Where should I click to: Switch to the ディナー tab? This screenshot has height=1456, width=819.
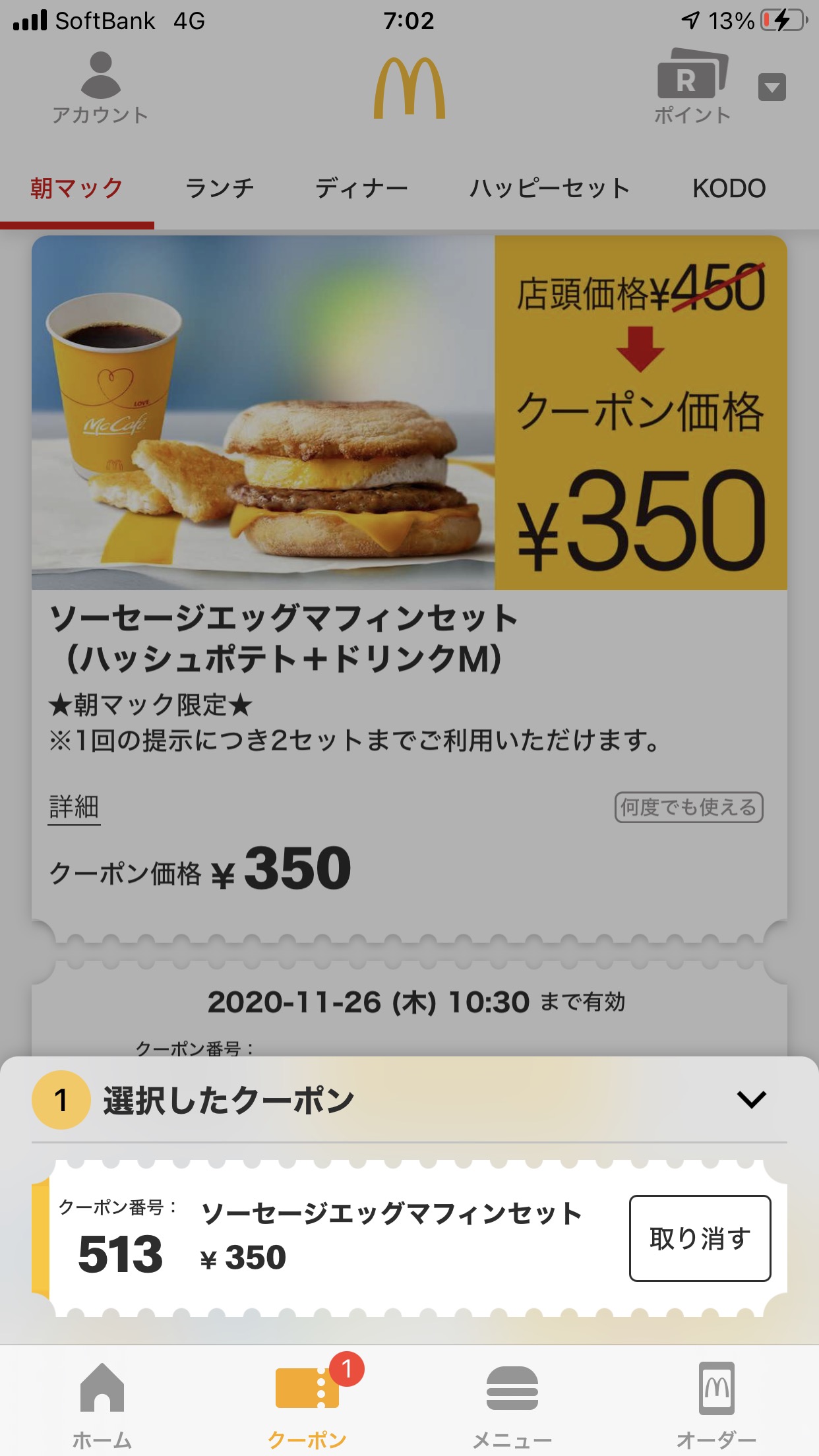[x=361, y=189]
